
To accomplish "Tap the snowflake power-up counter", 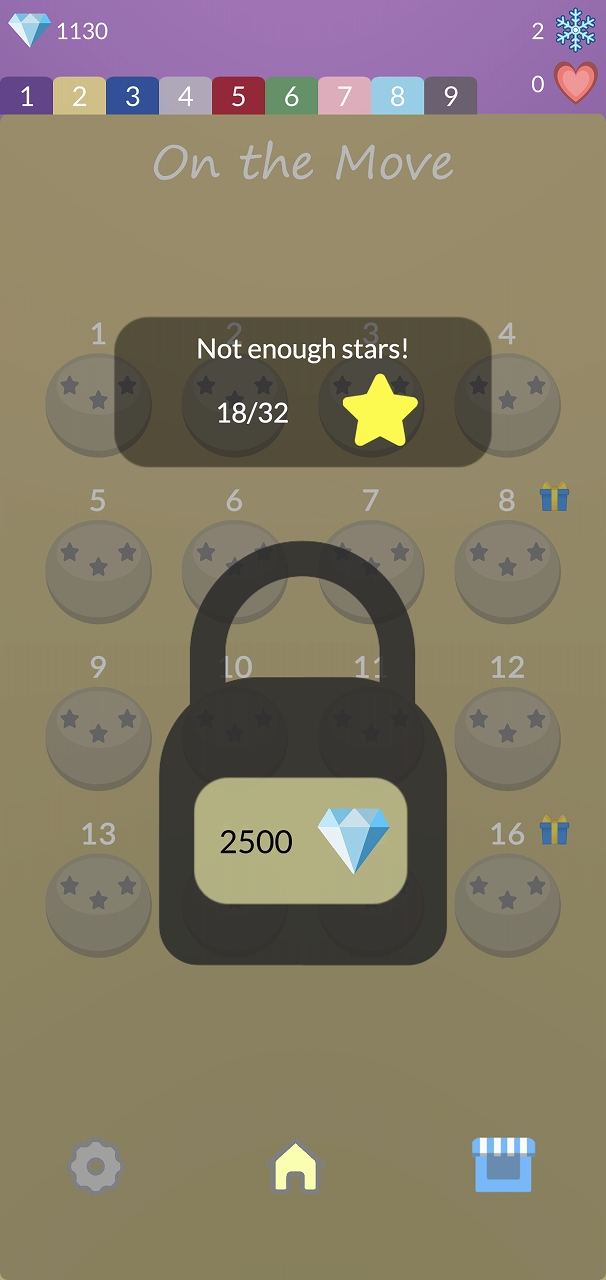I will [x=575, y=31].
